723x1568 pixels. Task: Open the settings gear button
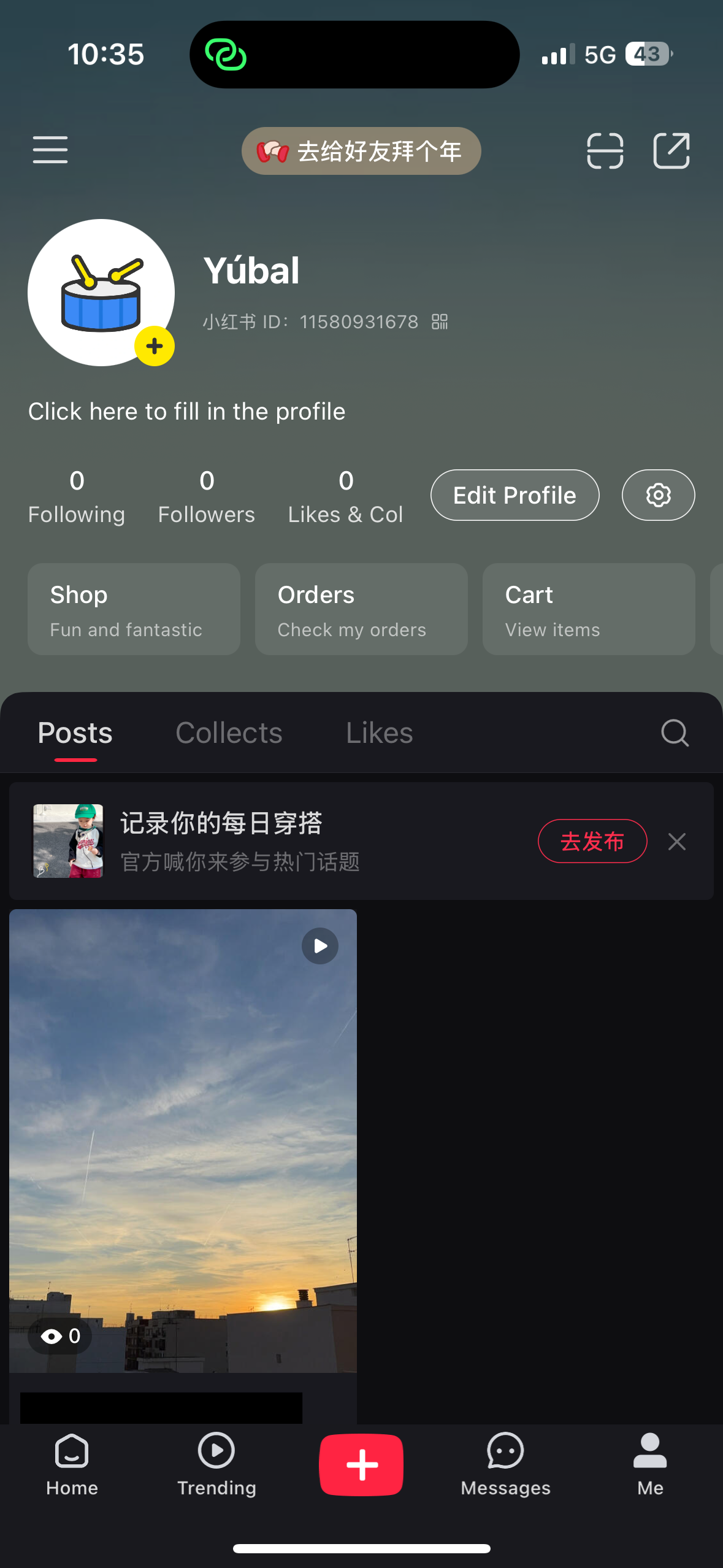point(658,495)
